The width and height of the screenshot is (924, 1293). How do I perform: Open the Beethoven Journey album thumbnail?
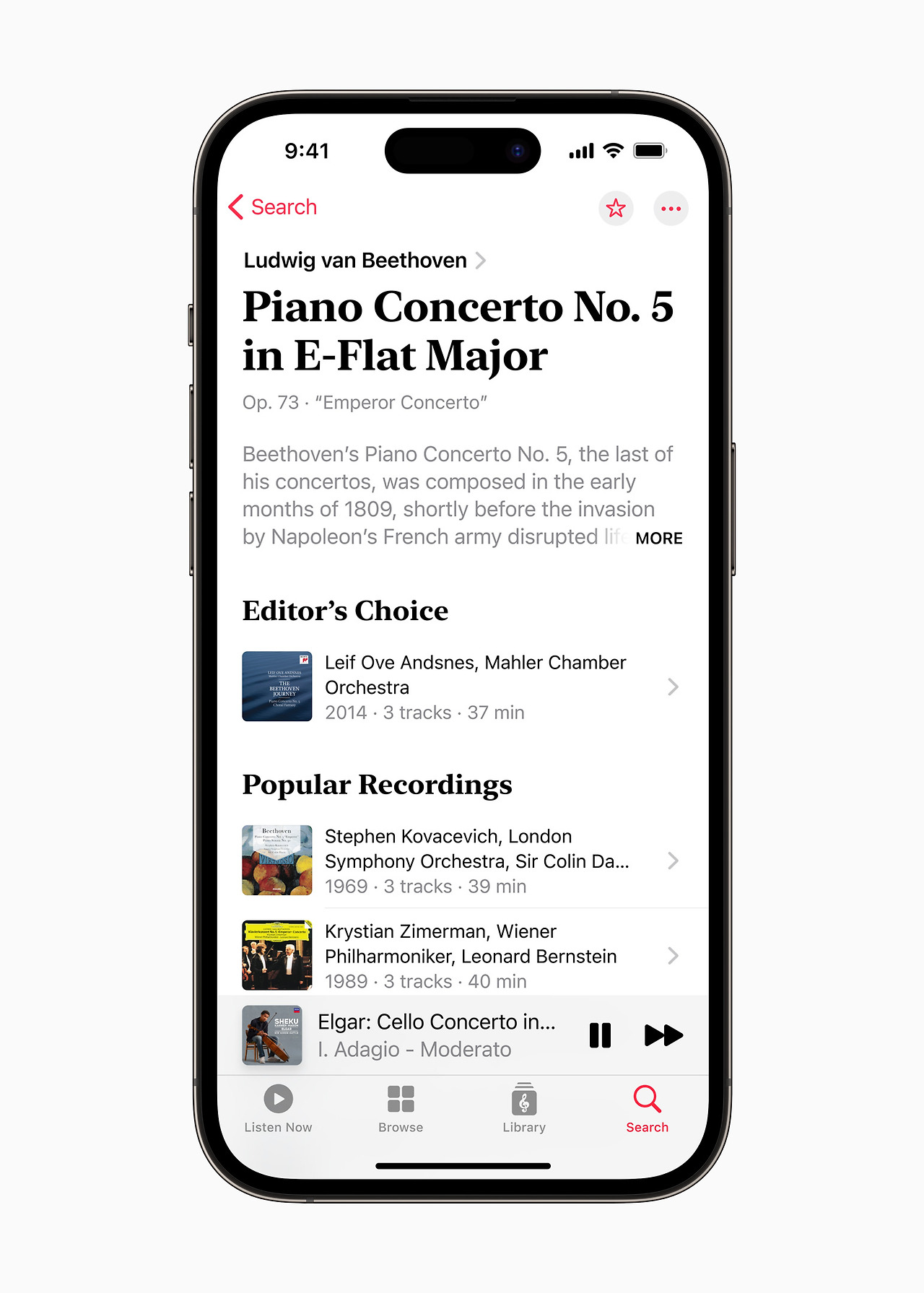point(276,687)
